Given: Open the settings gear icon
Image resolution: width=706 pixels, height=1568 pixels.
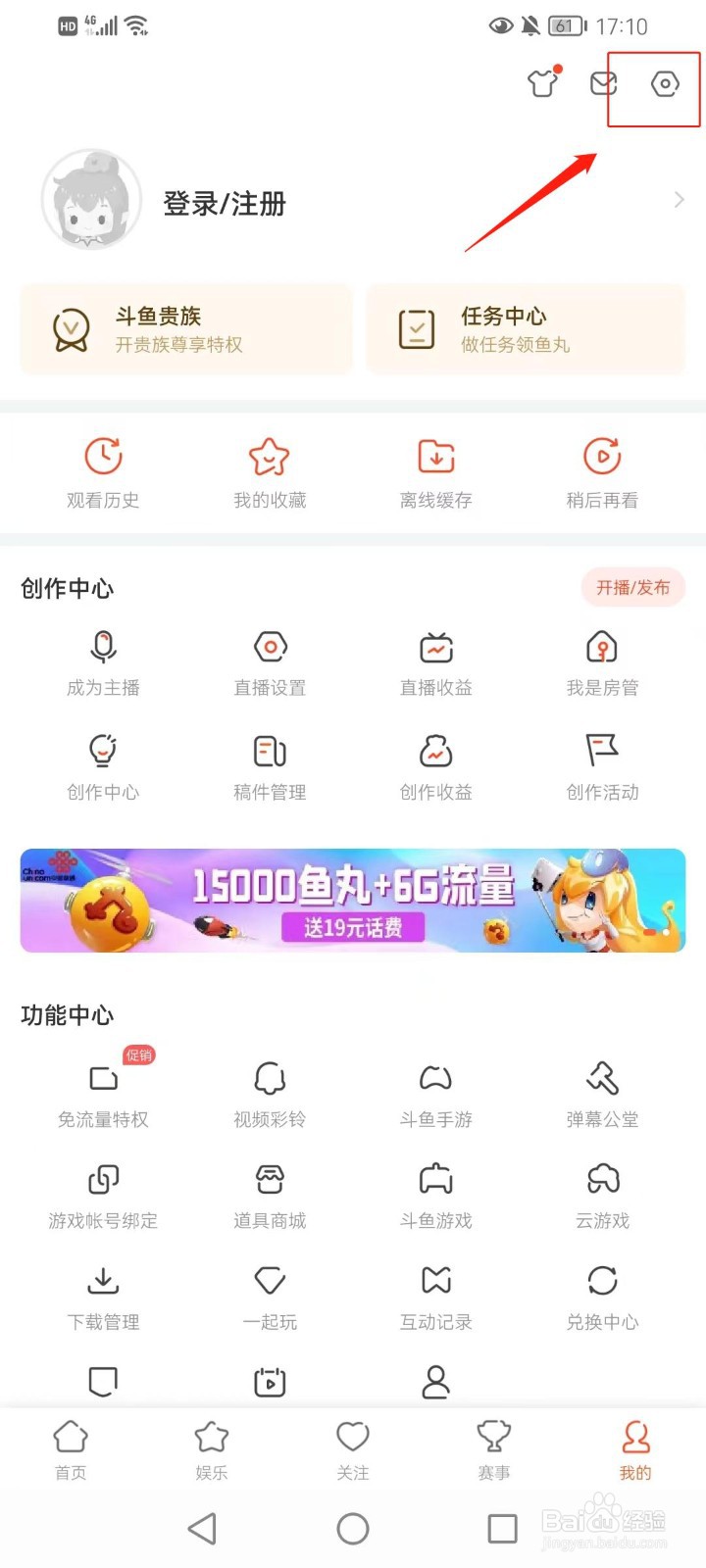Looking at the screenshot, I should tap(667, 86).
